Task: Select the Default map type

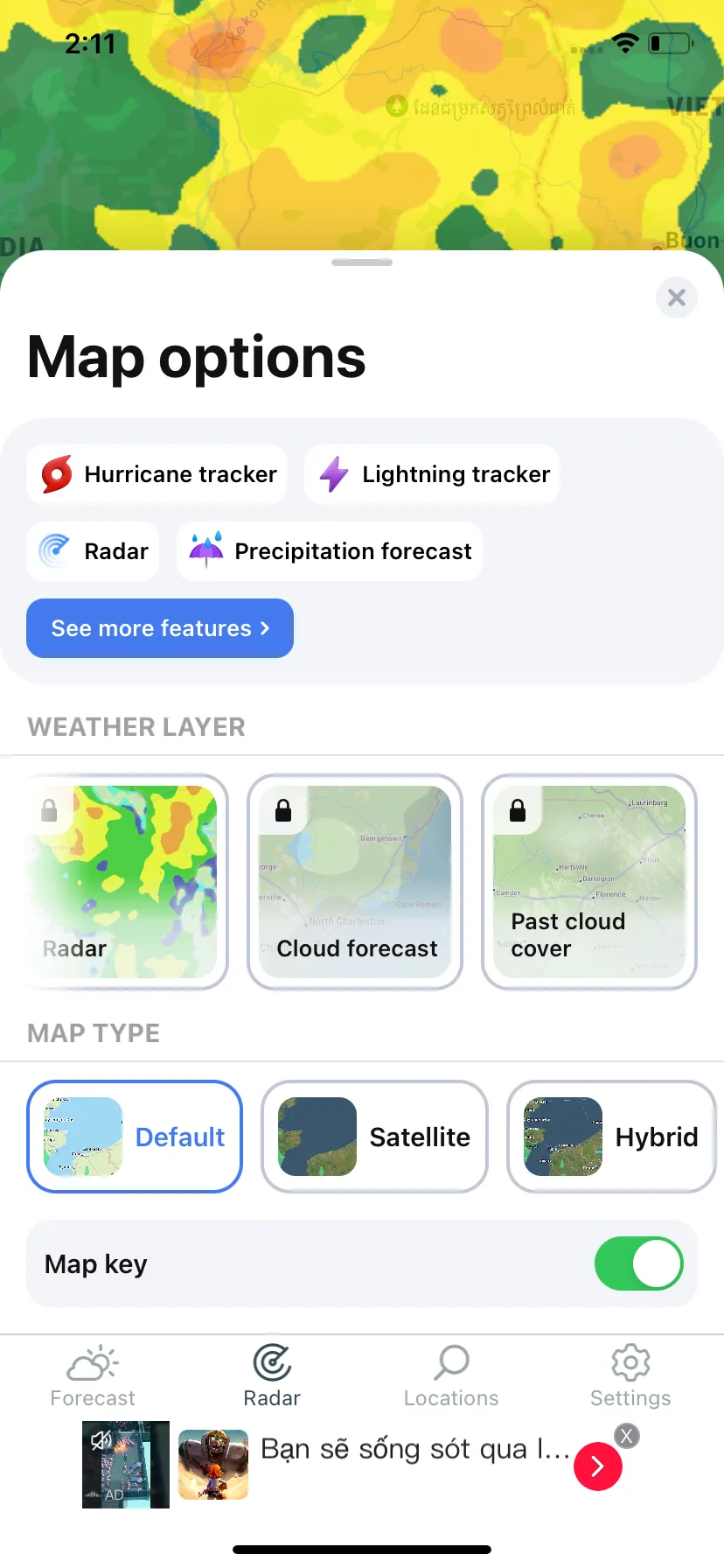Action: point(135,1137)
